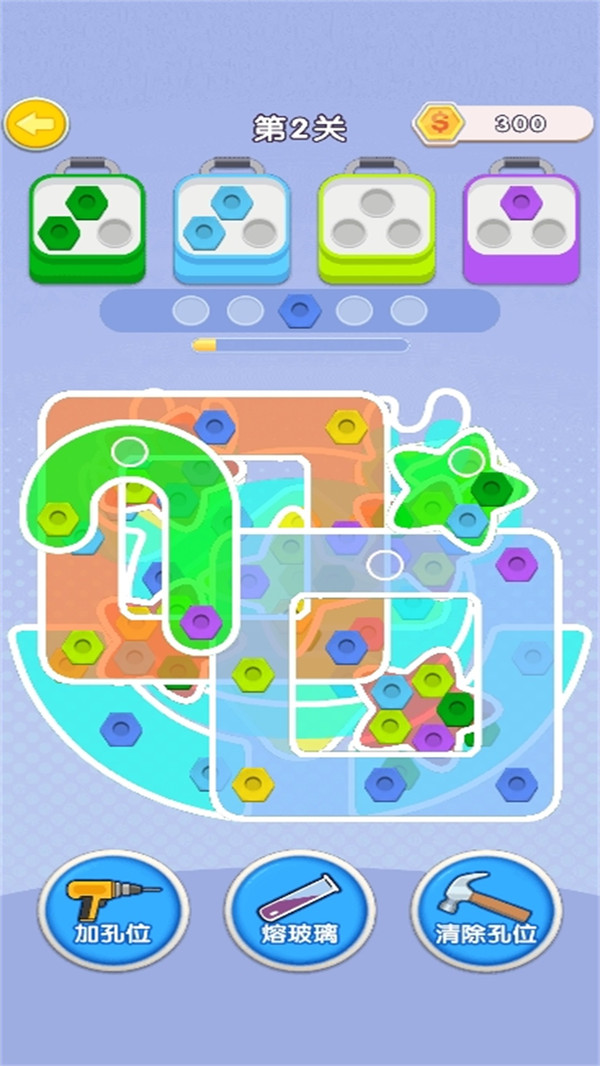Unscrew purple nut on green U-shaped plate
The width and height of the screenshot is (600, 1066).
click(201, 622)
